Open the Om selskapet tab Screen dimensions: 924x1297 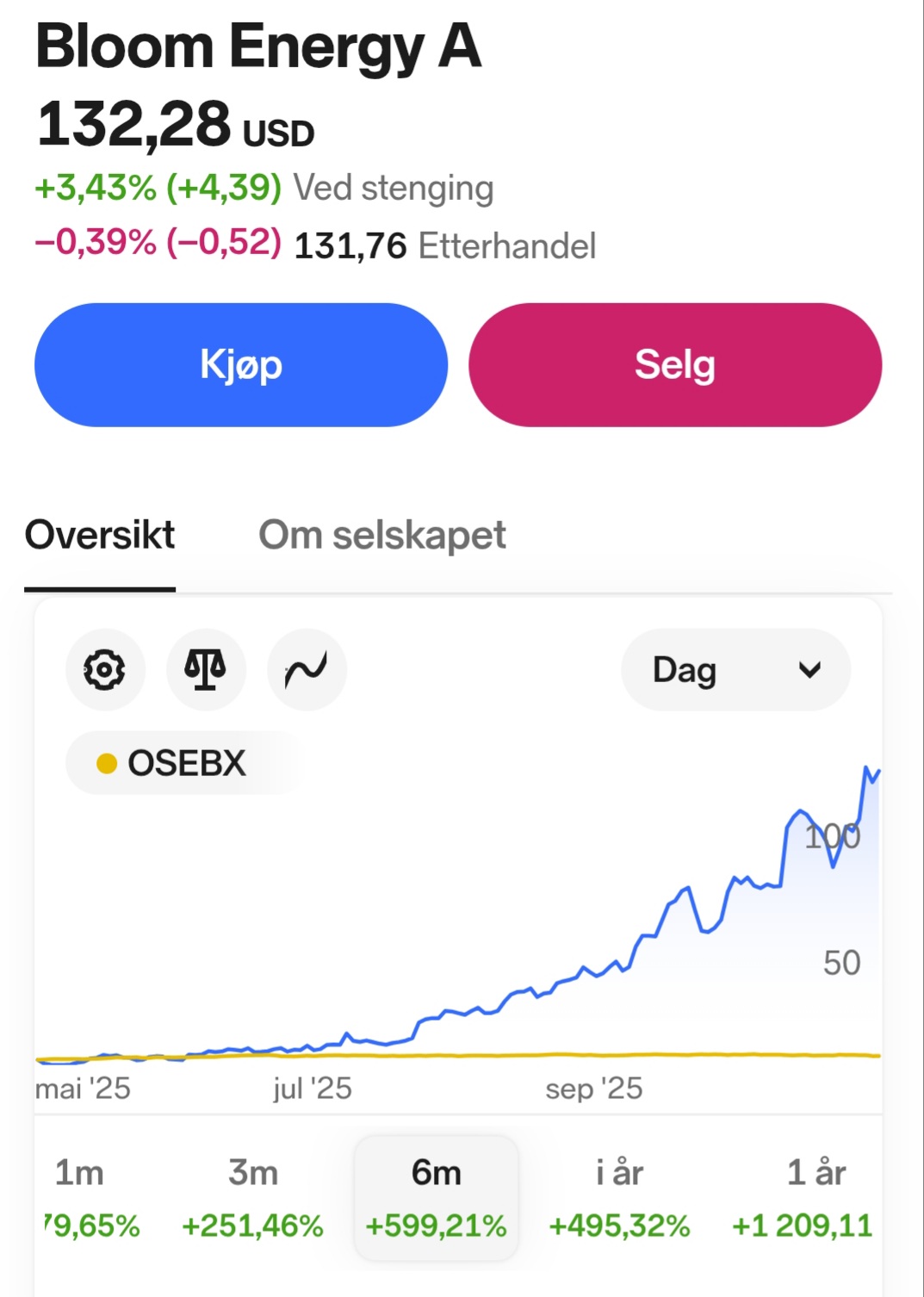(381, 535)
